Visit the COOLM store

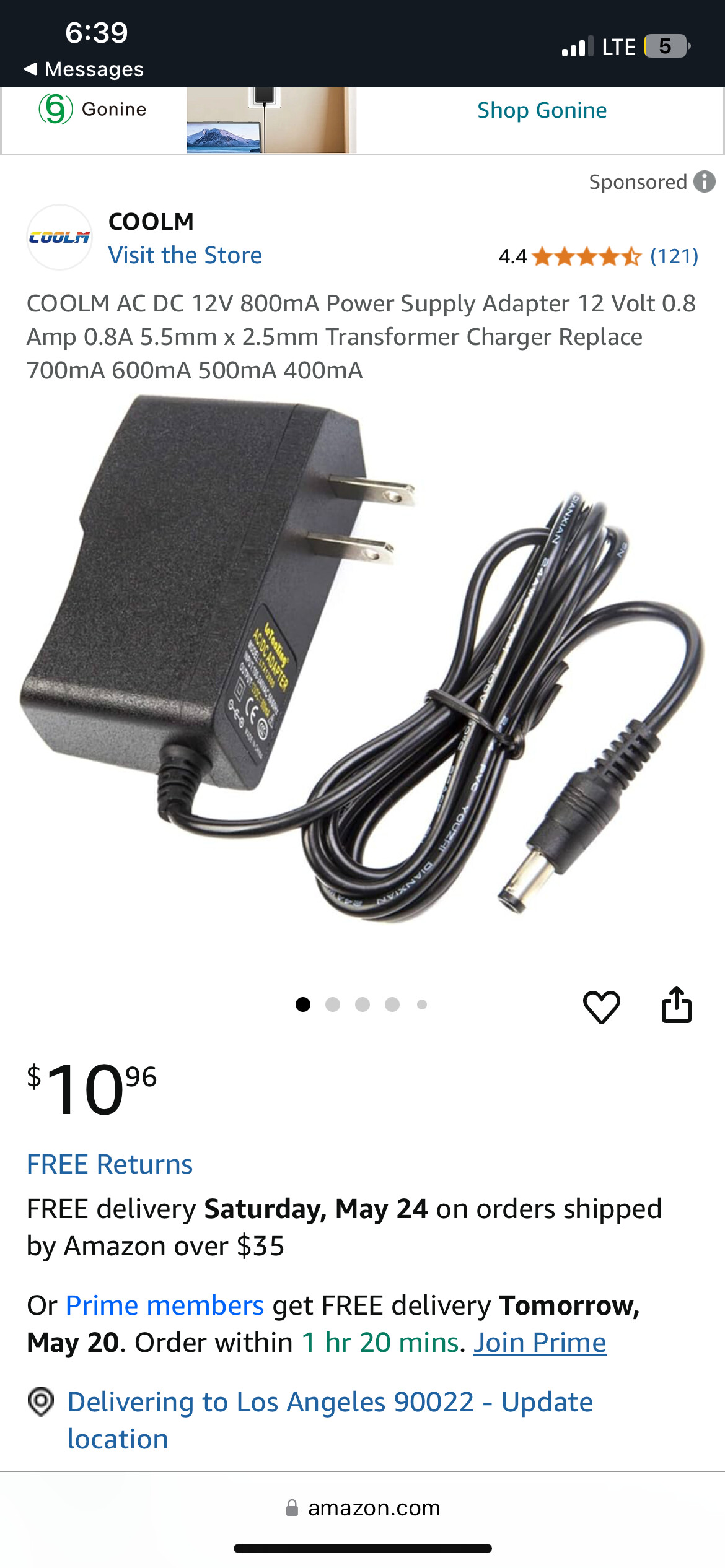[x=185, y=255]
